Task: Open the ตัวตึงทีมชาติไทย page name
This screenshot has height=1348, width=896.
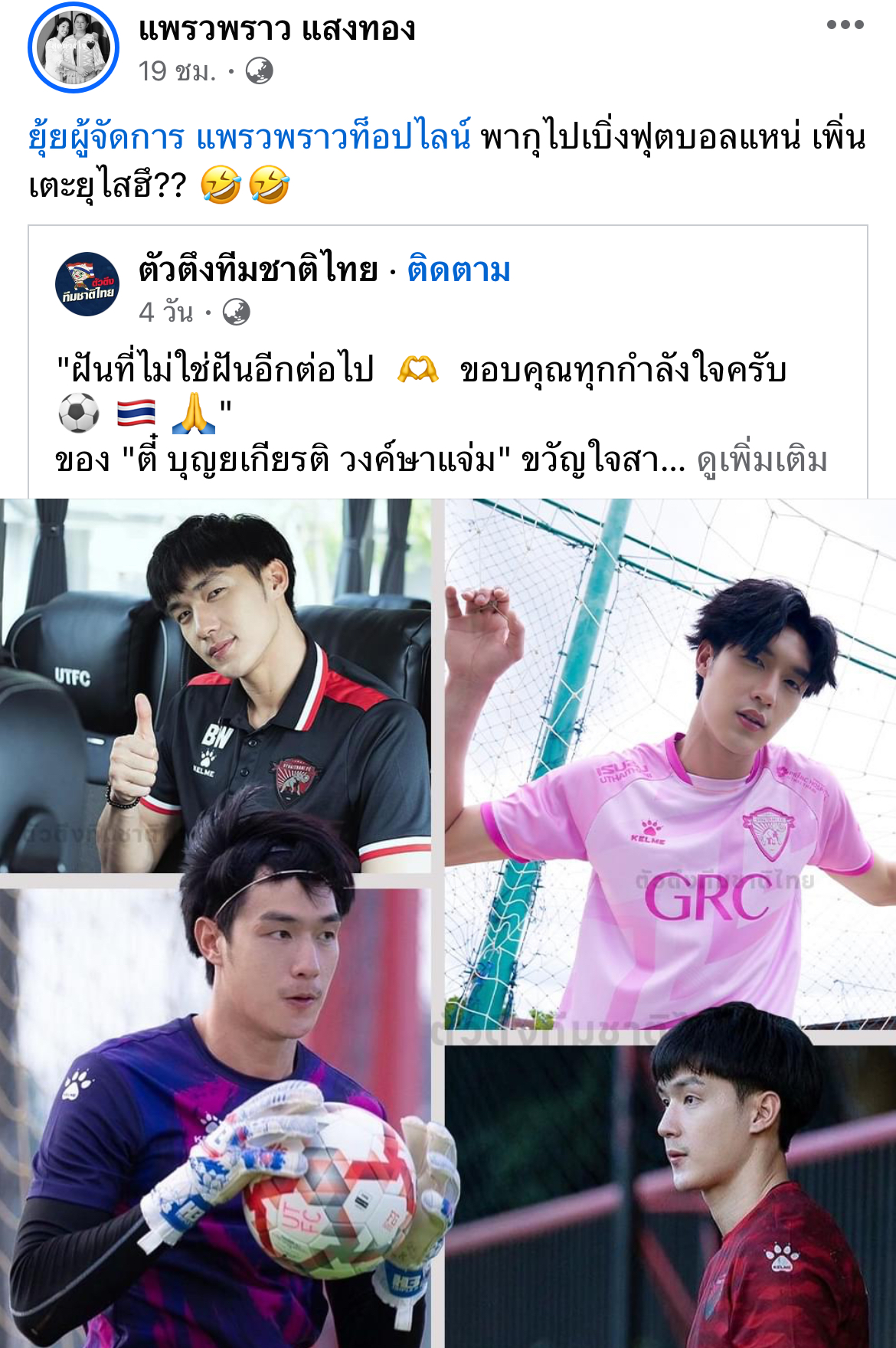Action: pos(258,270)
